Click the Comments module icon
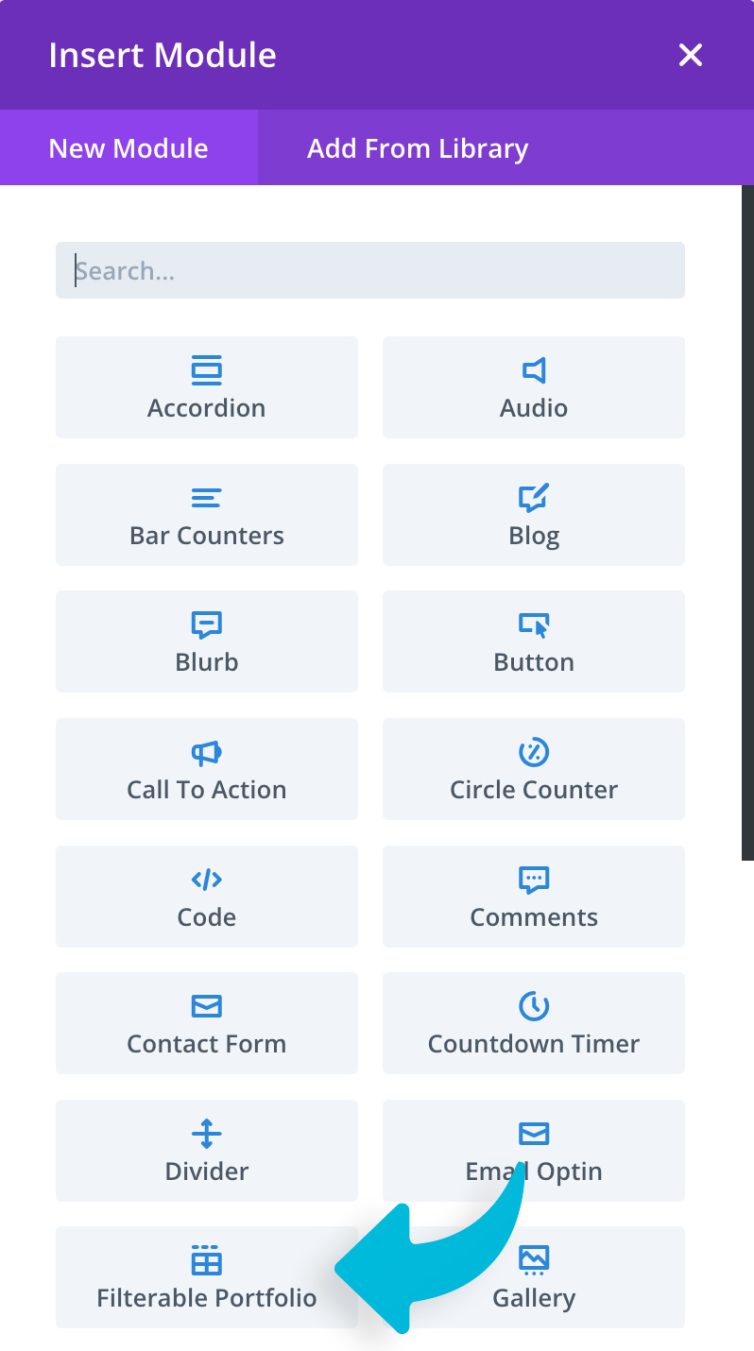Screen dimensions: 754x1351 pyautogui.click(x=533, y=879)
